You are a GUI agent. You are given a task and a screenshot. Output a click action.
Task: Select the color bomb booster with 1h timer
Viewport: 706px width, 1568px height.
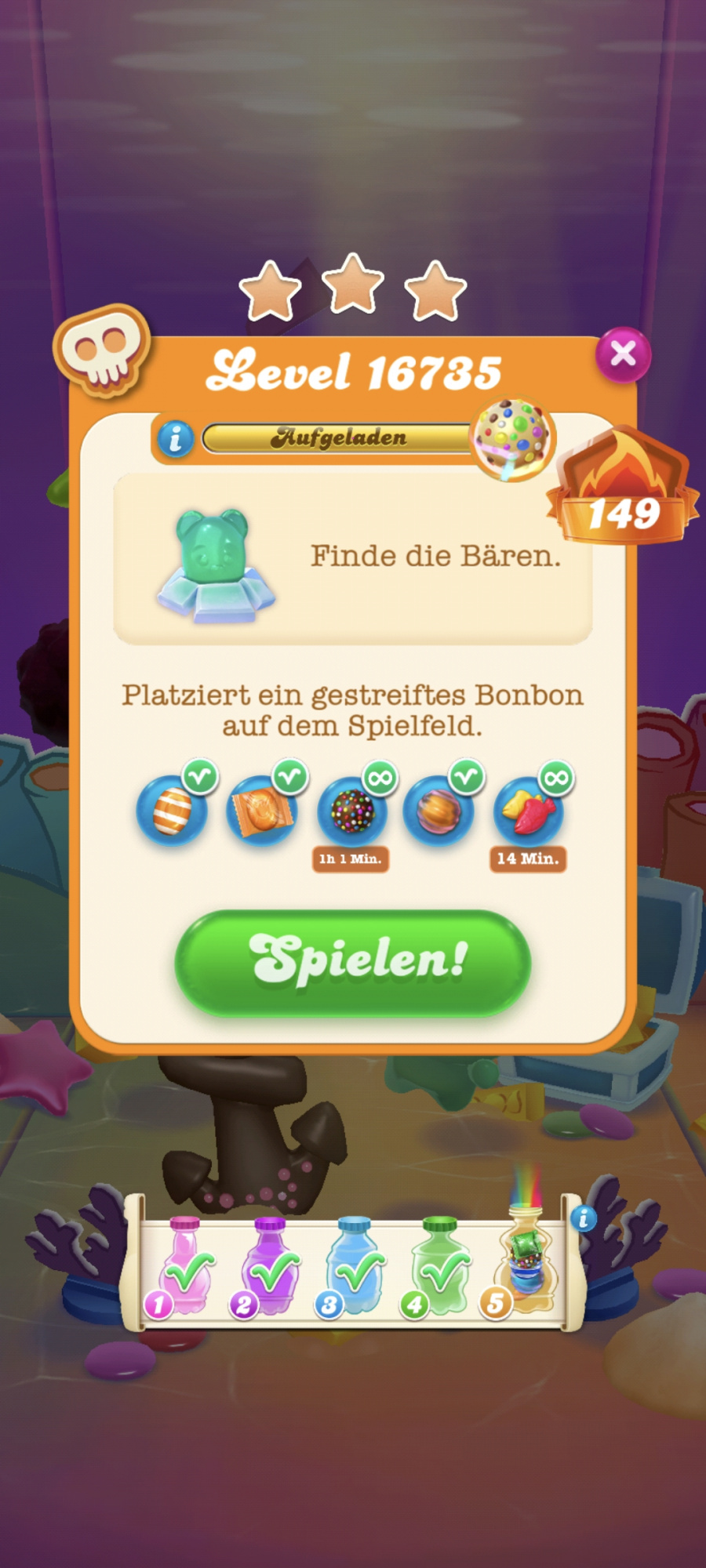click(x=352, y=811)
